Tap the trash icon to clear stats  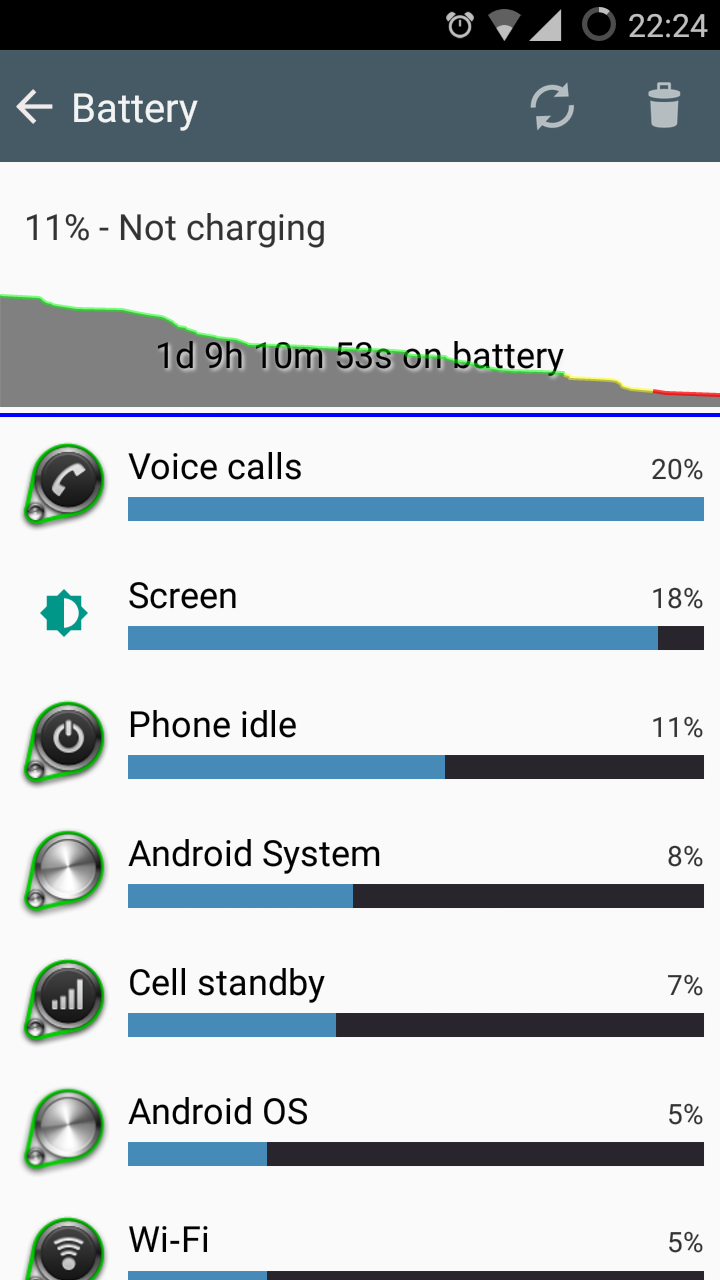(664, 107)
